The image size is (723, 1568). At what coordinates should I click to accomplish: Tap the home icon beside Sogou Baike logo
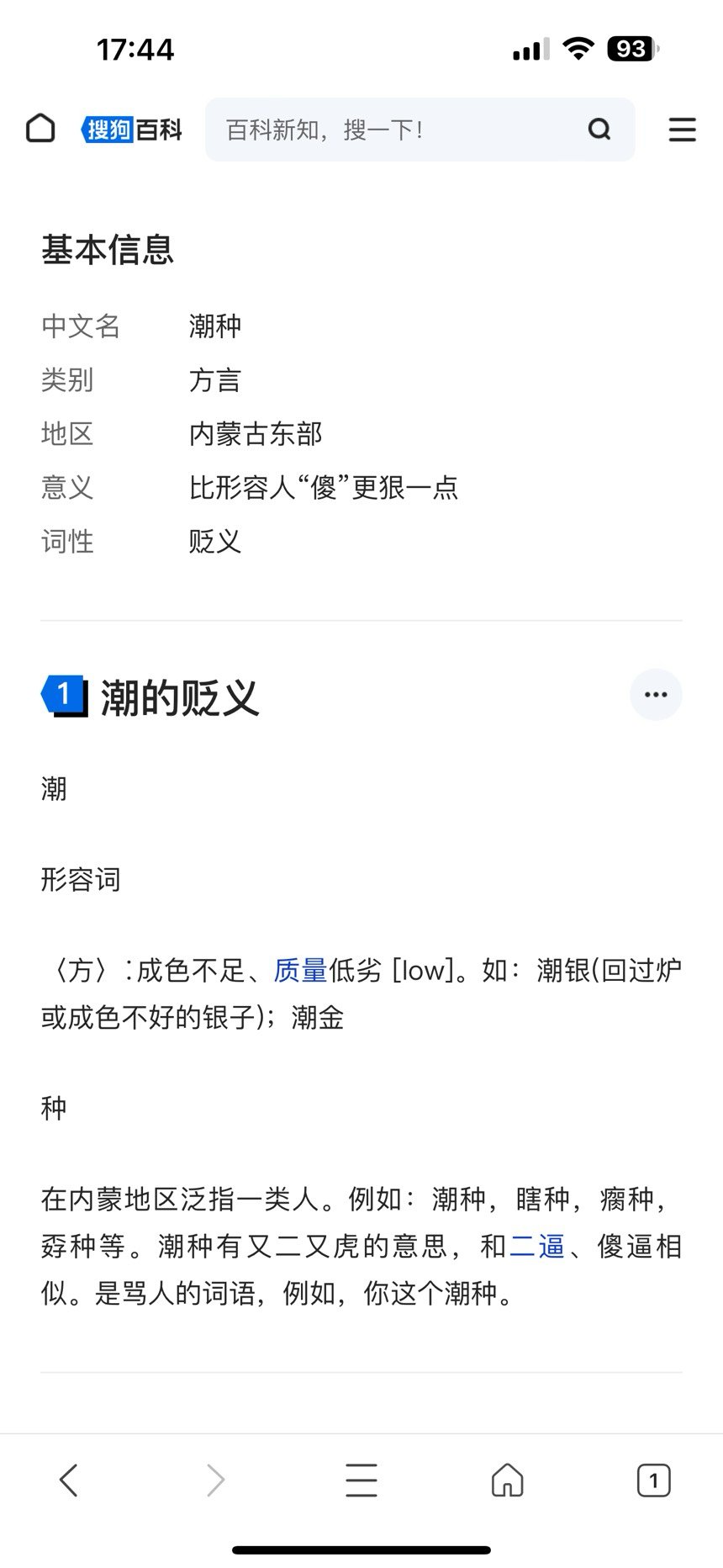40,129
